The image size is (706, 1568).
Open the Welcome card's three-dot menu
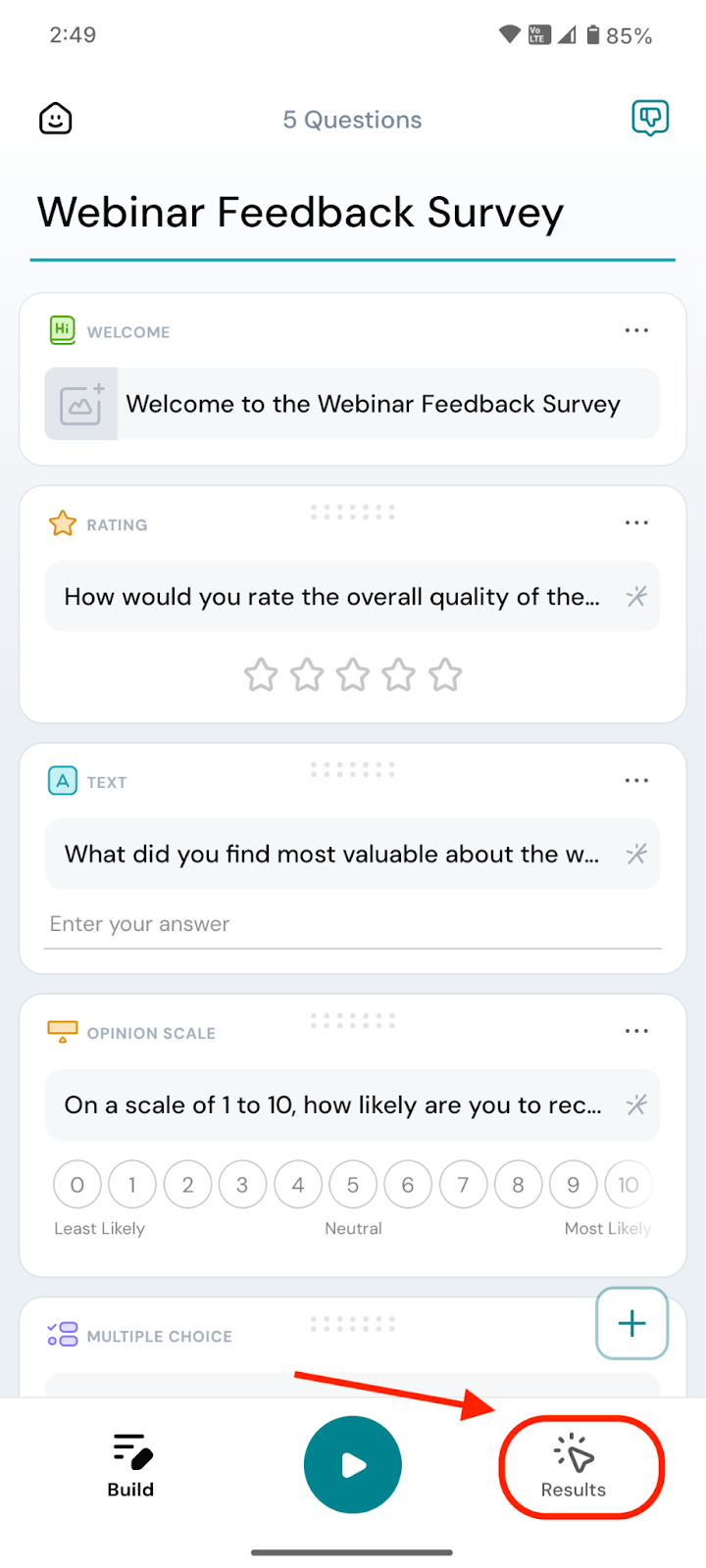click(x=636, y=330)
